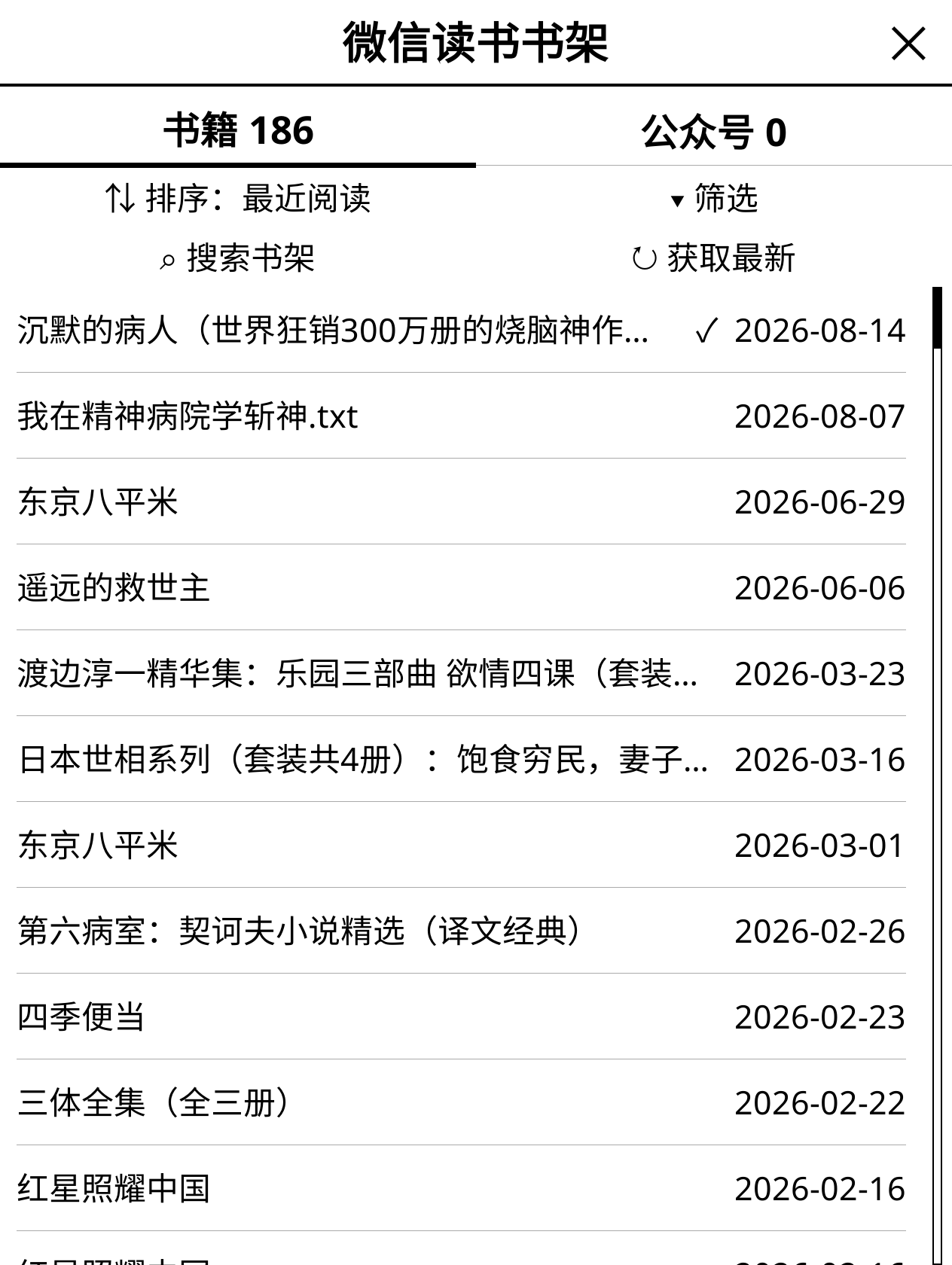The width and height of the screenshot is (952, 1265).
Task: Open 红星照耀中国 dated 2026-02-16
Action: [461, 1188]
